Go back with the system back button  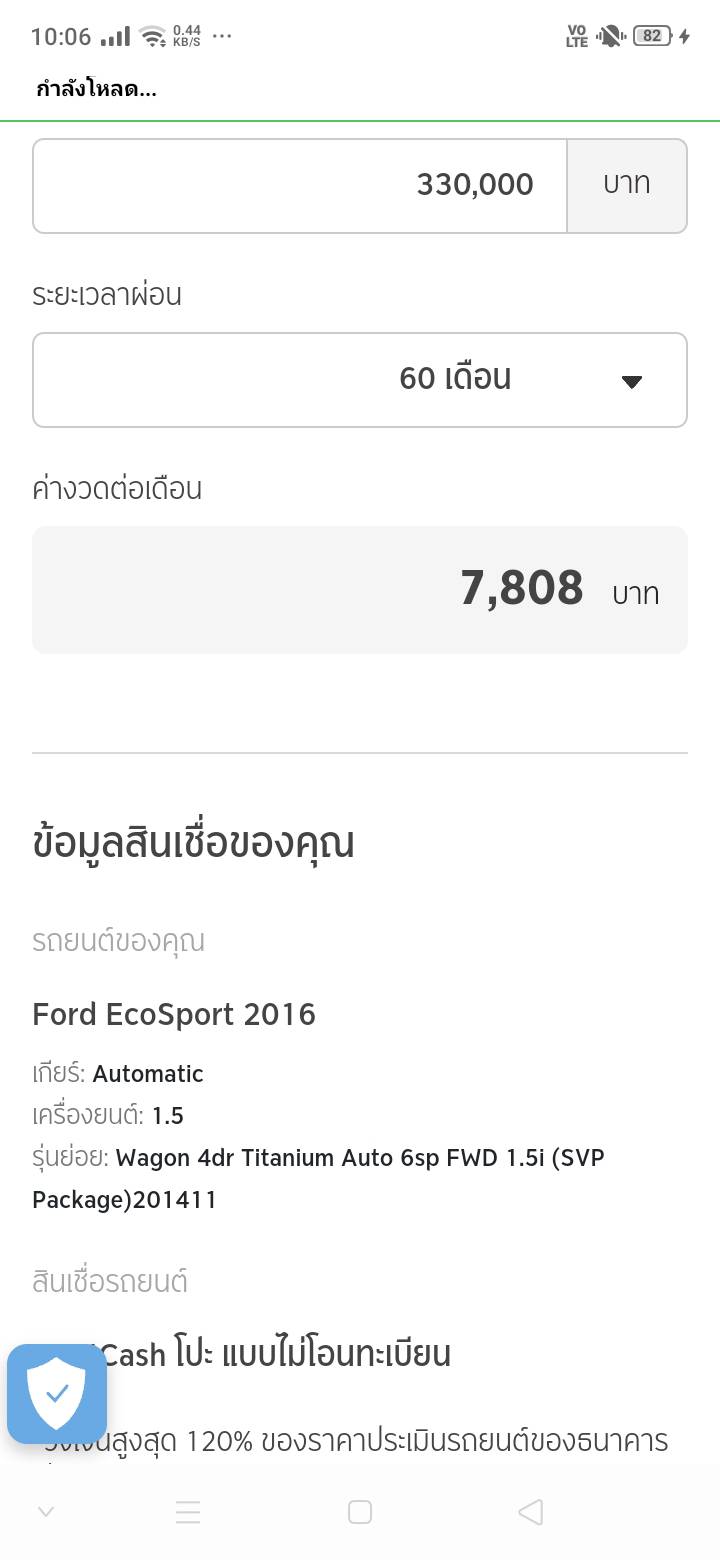click(531, 1512)
